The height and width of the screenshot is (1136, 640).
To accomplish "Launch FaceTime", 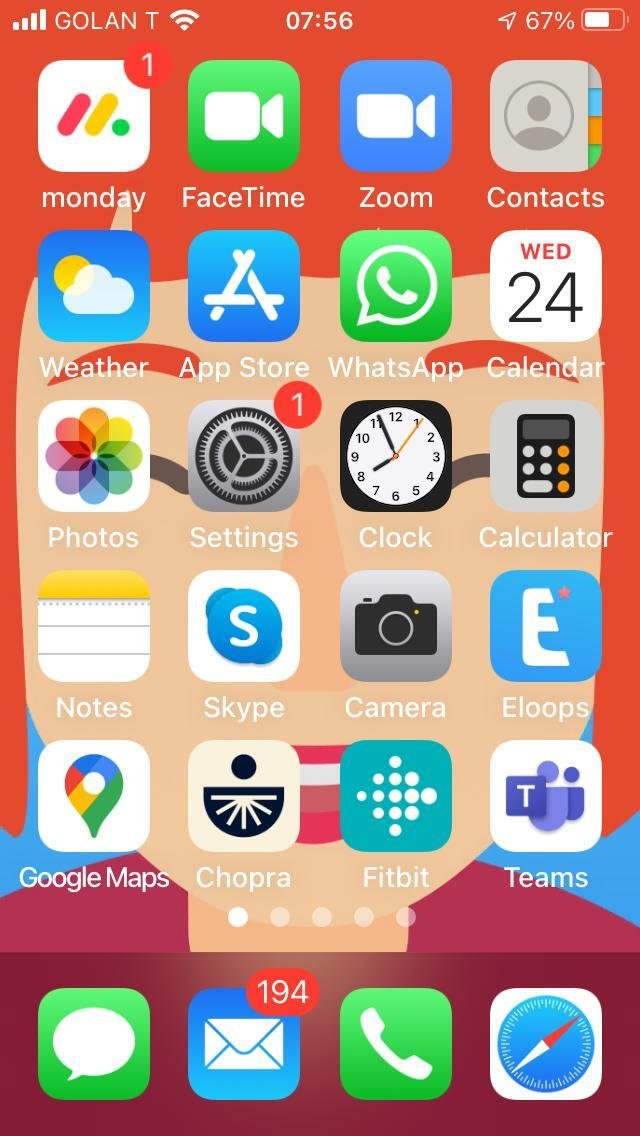I will (x=244, y=116).
